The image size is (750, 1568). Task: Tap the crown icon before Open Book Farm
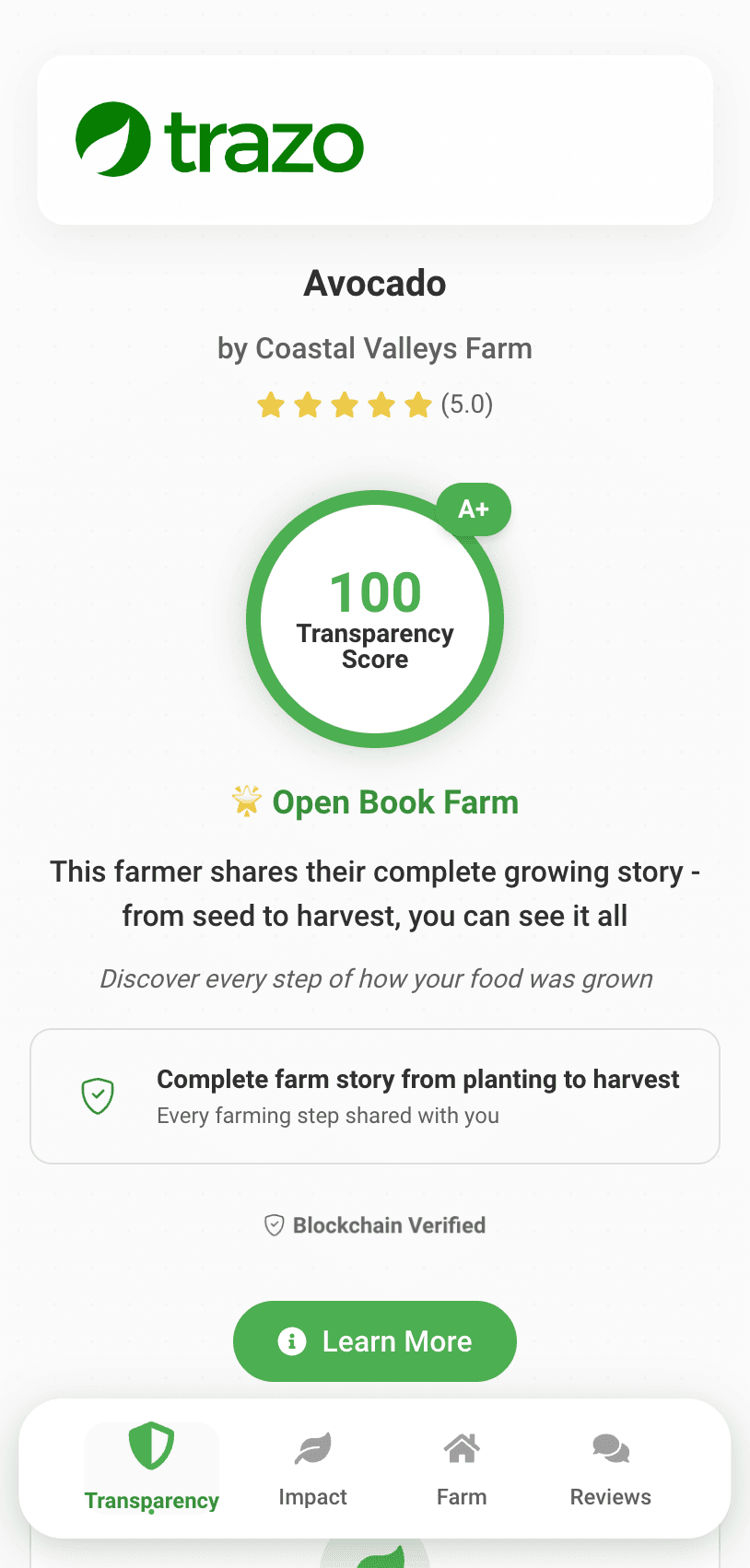(x=247, y=801)
